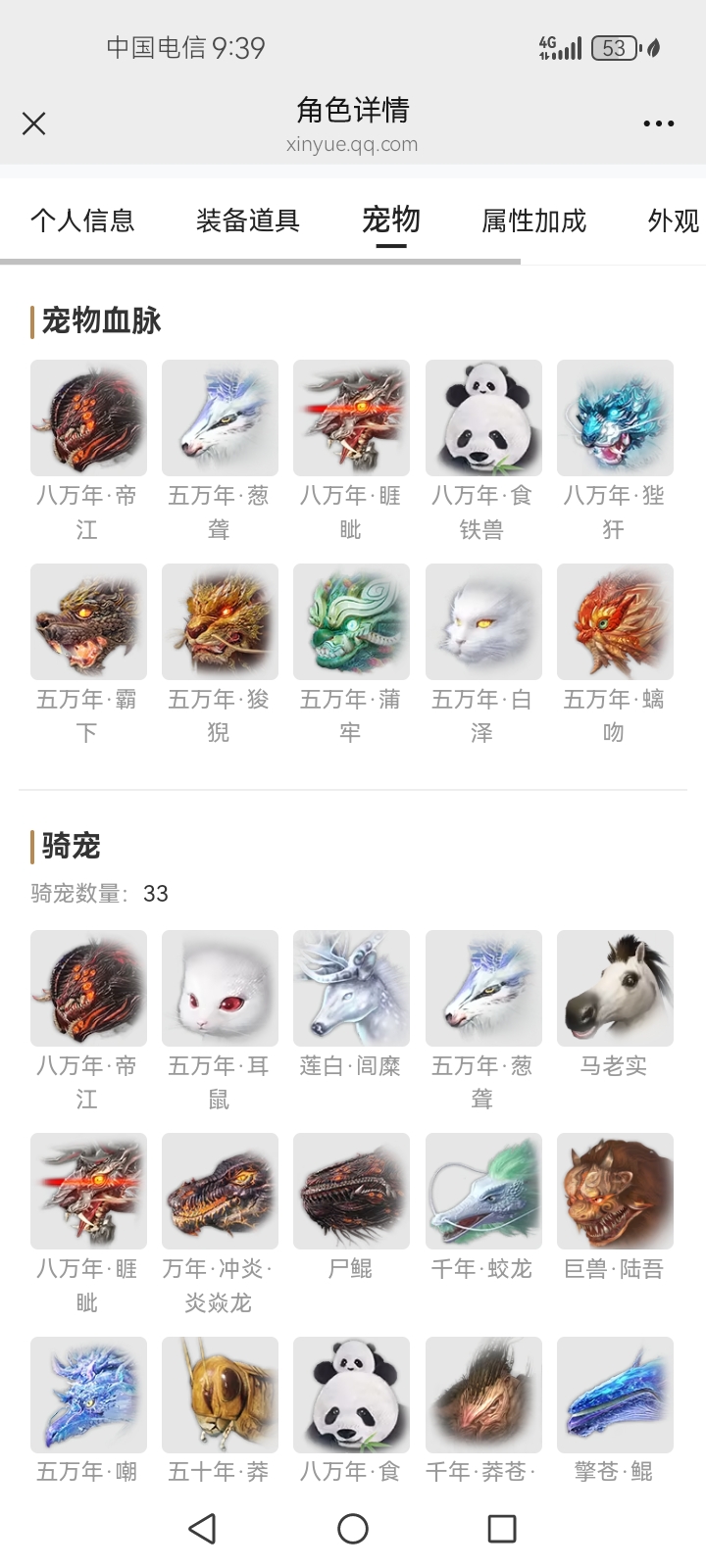Open the 巨兽·陆吾 mount

pyautogui.click(x=615, y=1191)
